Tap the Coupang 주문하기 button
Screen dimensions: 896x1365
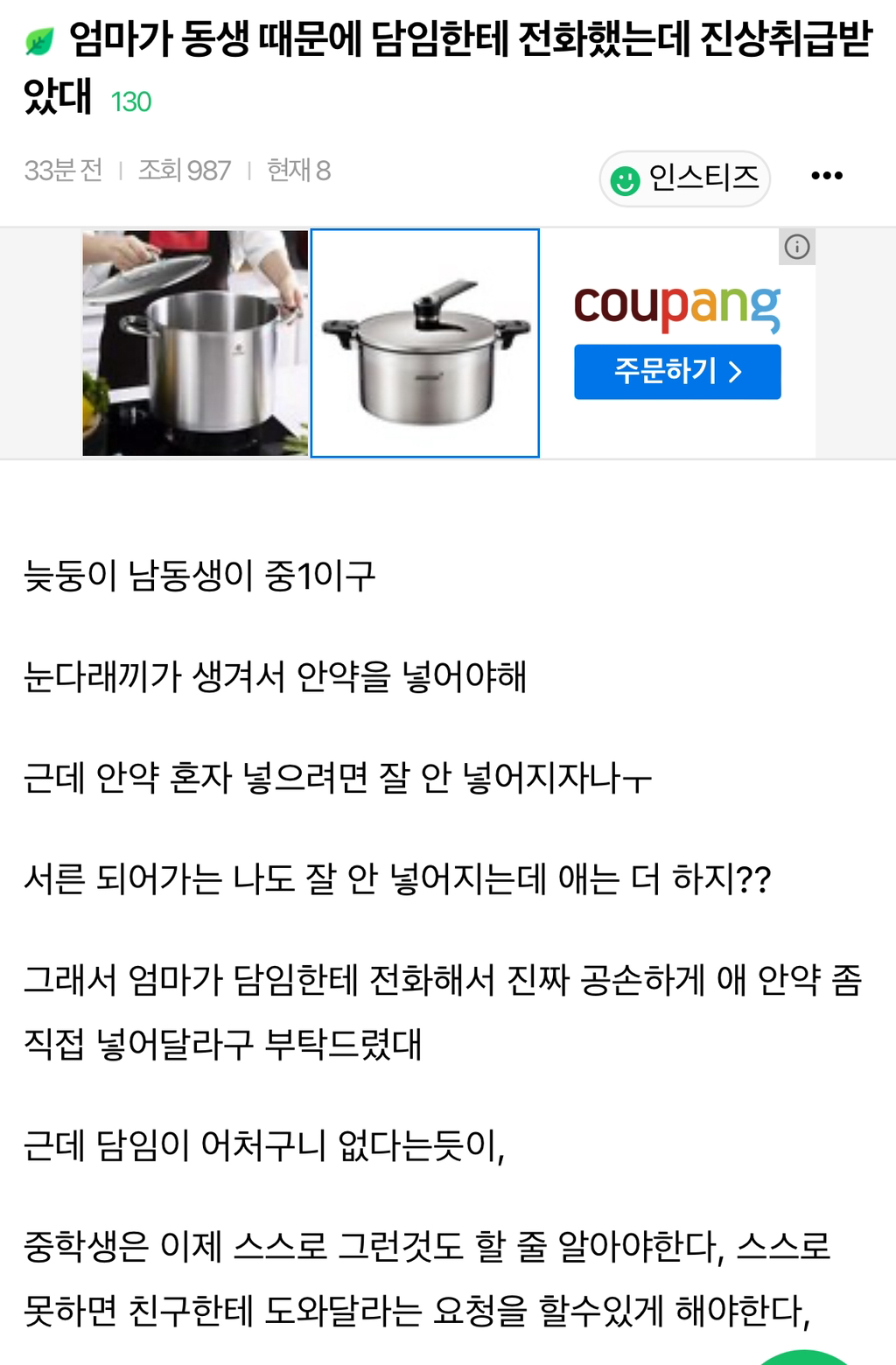click(677, 372)
